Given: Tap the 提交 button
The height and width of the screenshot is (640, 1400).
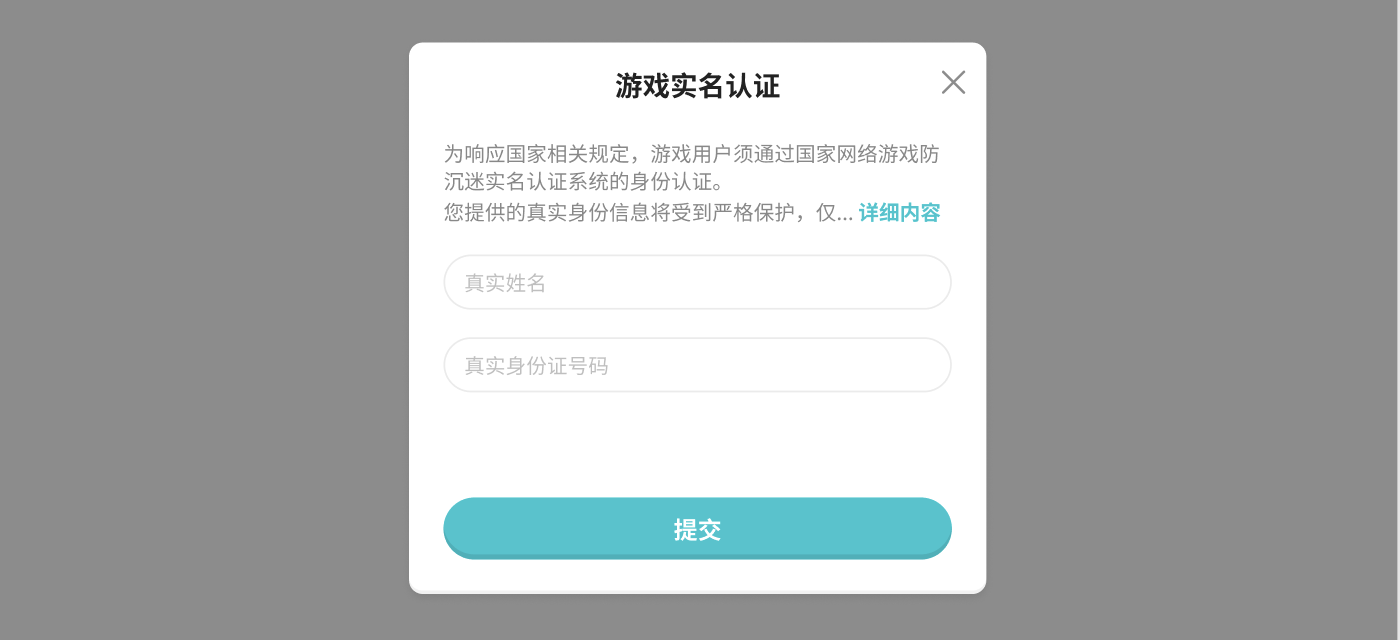Looking at the screenshot, I should (x=697, y=528).
